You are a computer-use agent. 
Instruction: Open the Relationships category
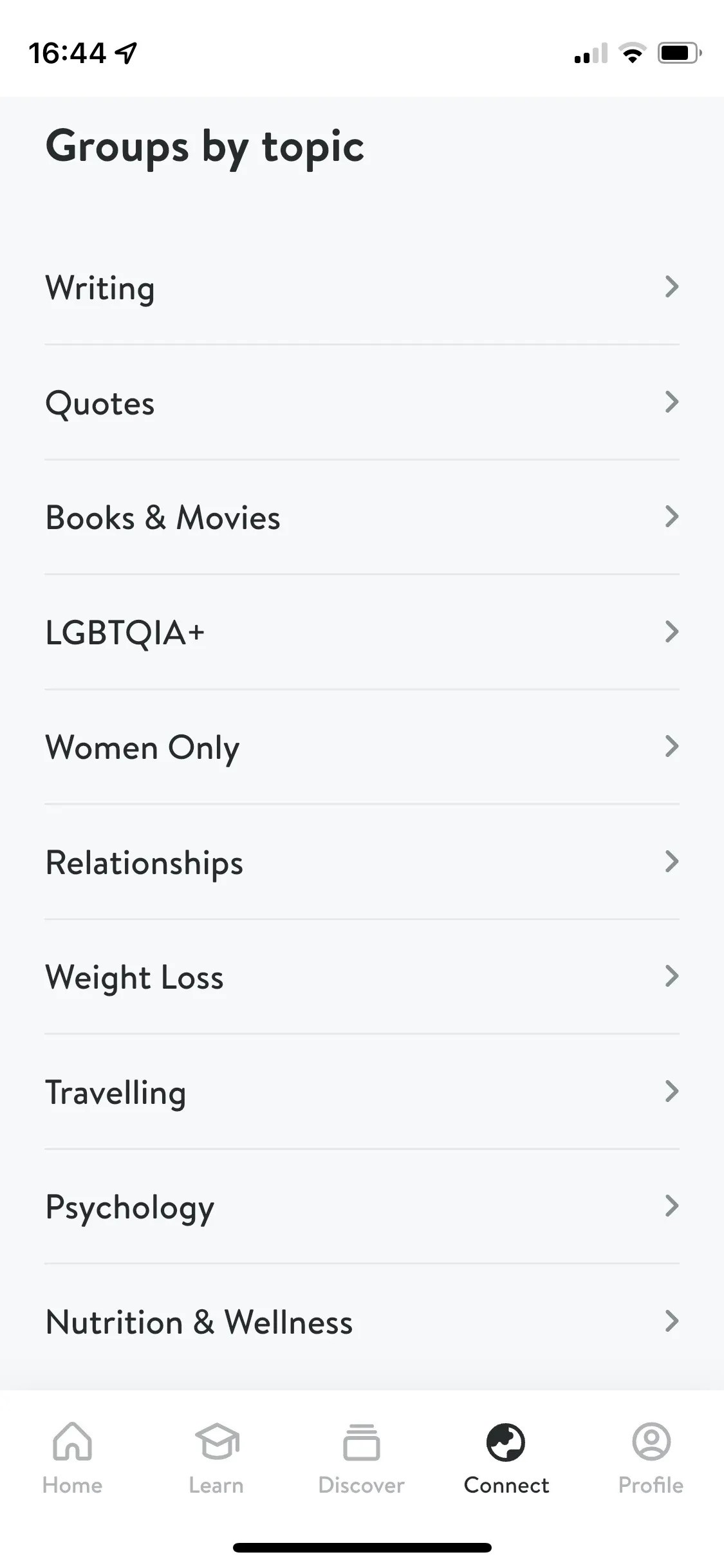tap(673, 861)
